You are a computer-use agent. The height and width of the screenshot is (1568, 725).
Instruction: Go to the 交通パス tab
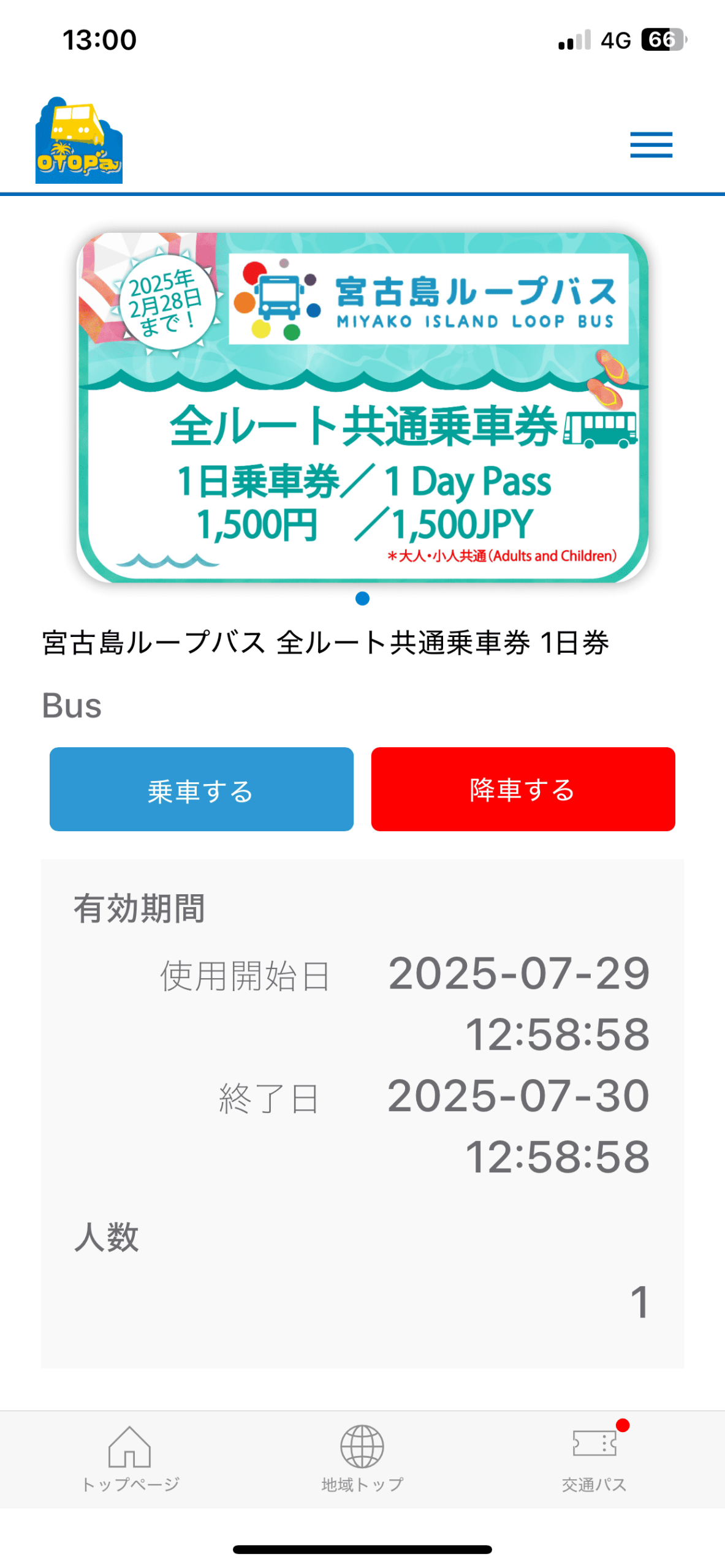[x=594, y=1458]
